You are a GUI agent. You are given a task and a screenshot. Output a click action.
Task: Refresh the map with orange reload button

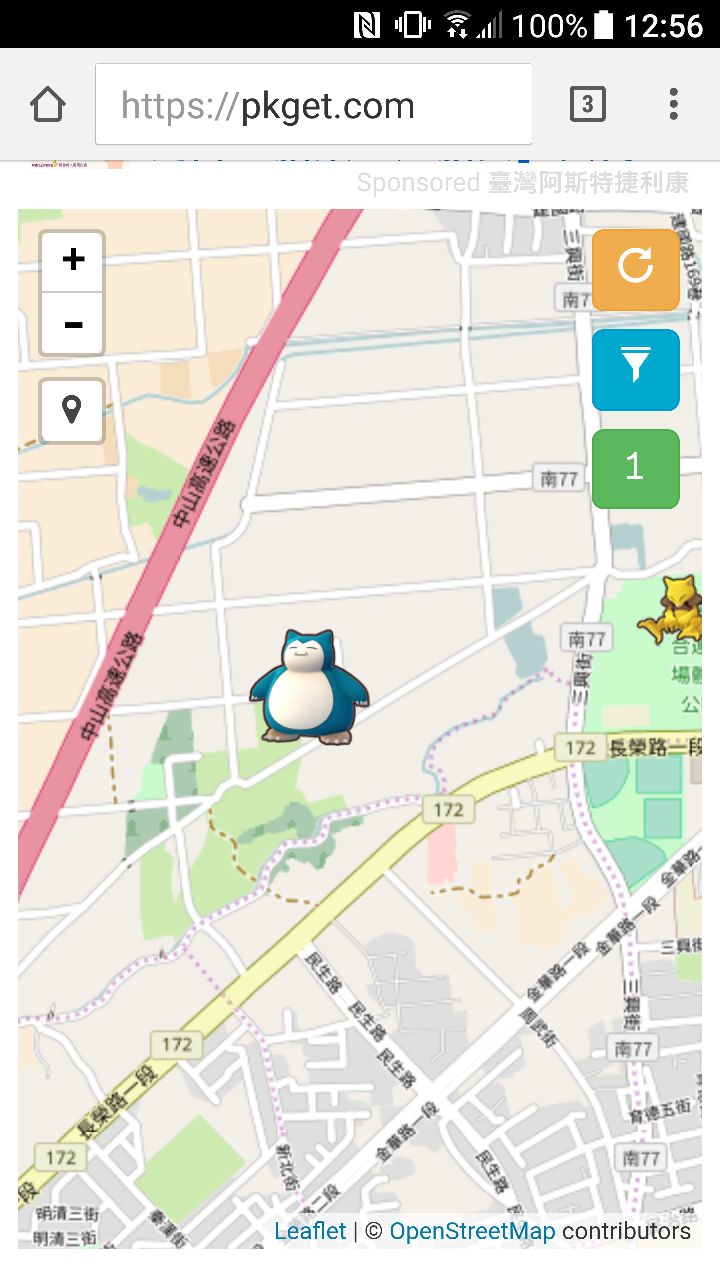click(x=635, y=268)
